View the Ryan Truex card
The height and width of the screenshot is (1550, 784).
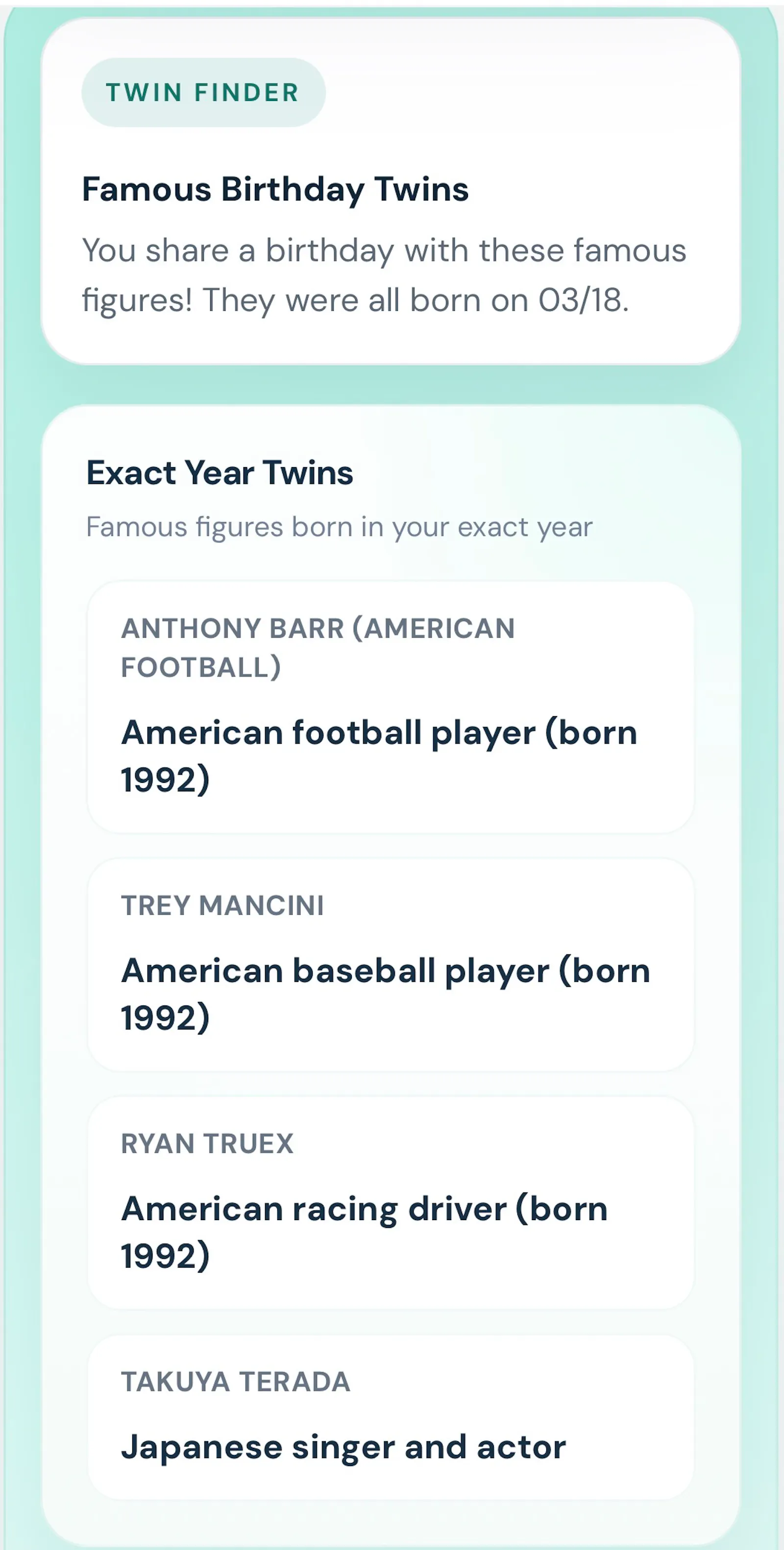tap(391, 1203)
